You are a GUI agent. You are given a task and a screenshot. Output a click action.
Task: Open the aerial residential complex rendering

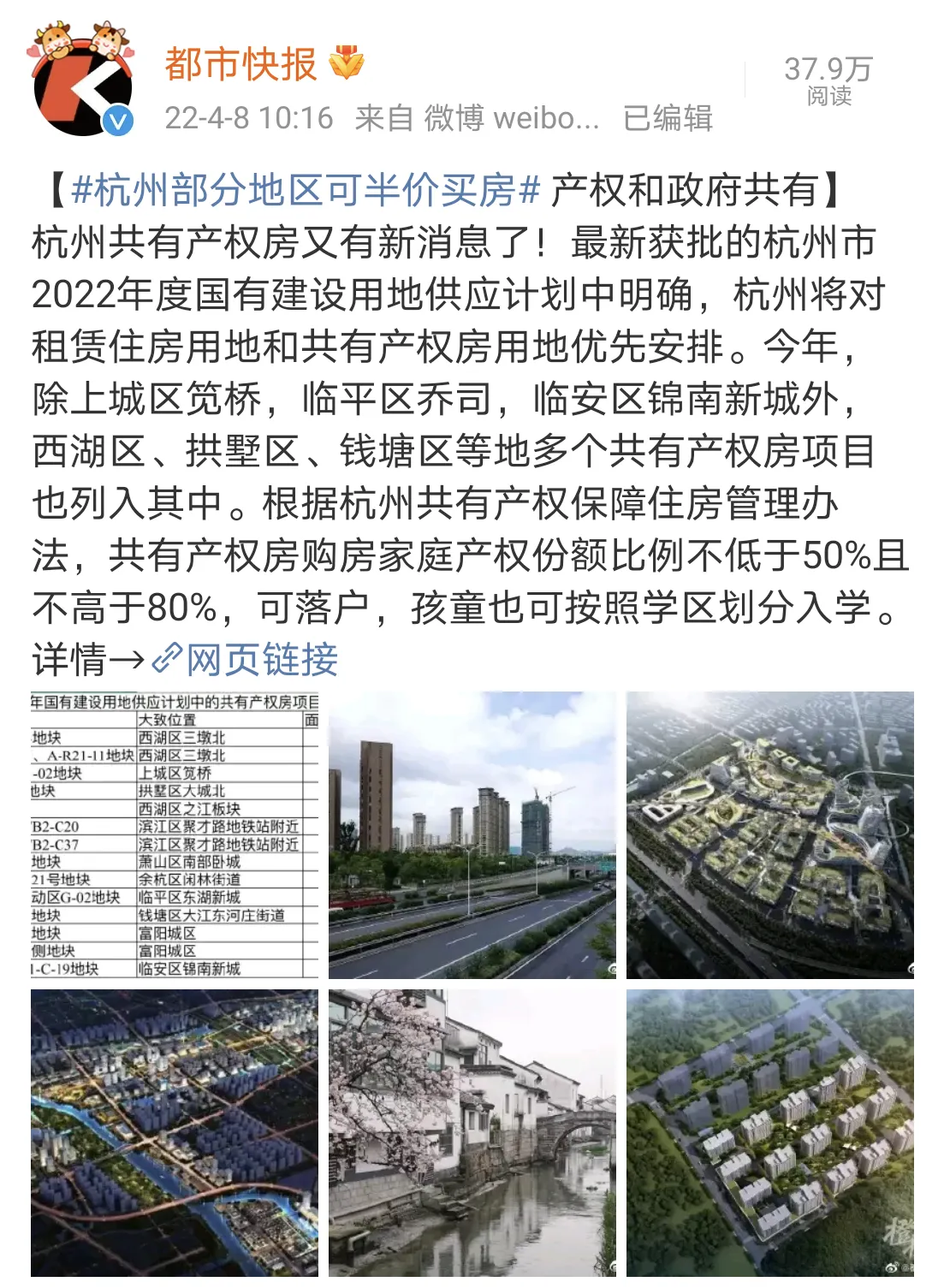coord(769,1132)
